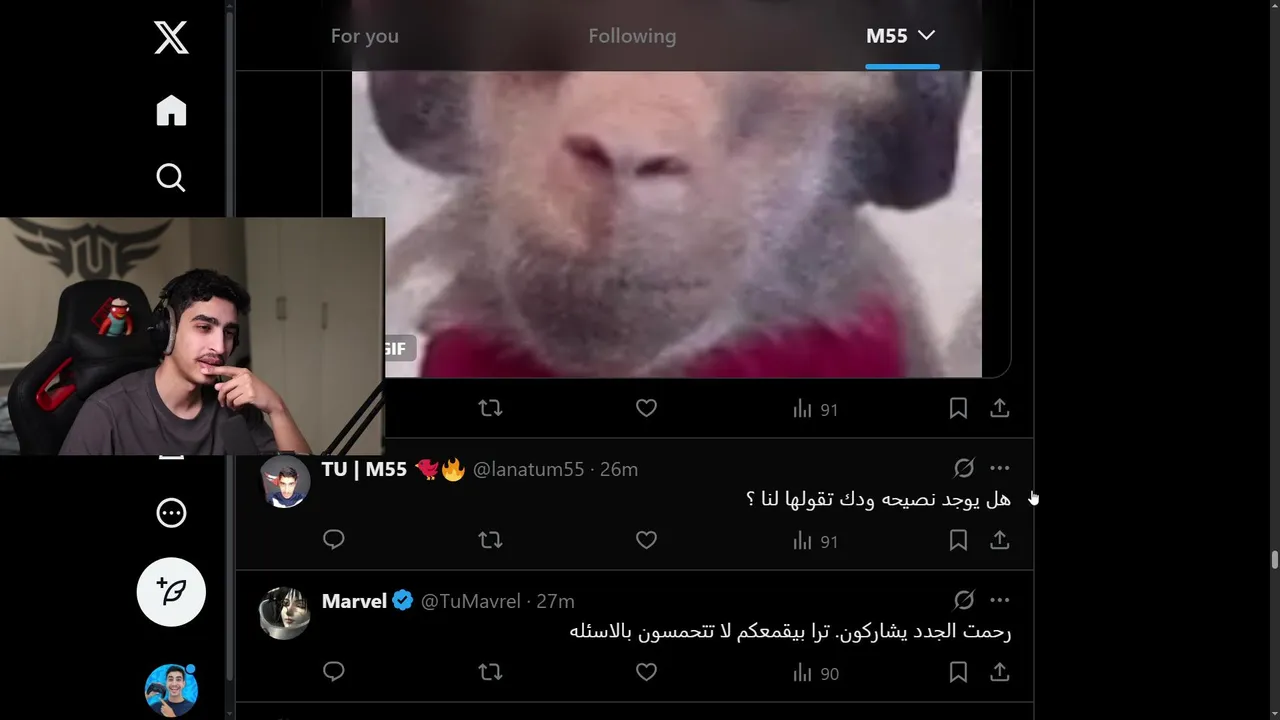Bookmark Marvel's post
The height and width of the screenshot is (720, 1280).
point(958,672)
